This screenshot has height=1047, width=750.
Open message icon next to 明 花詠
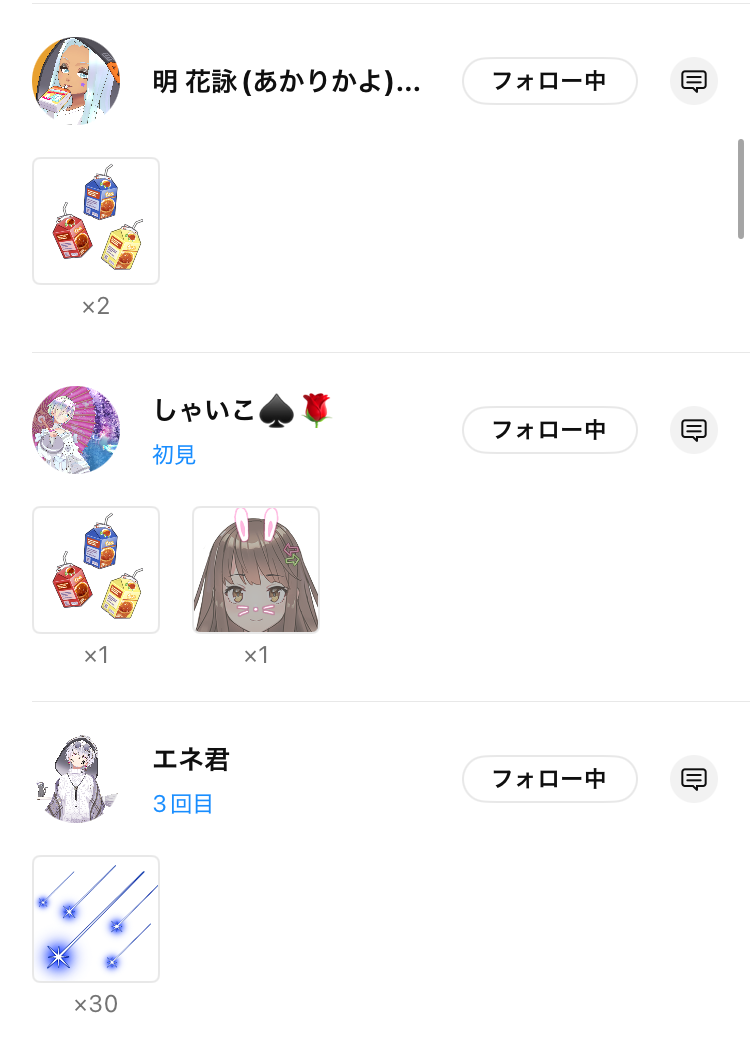coord(694,81)
